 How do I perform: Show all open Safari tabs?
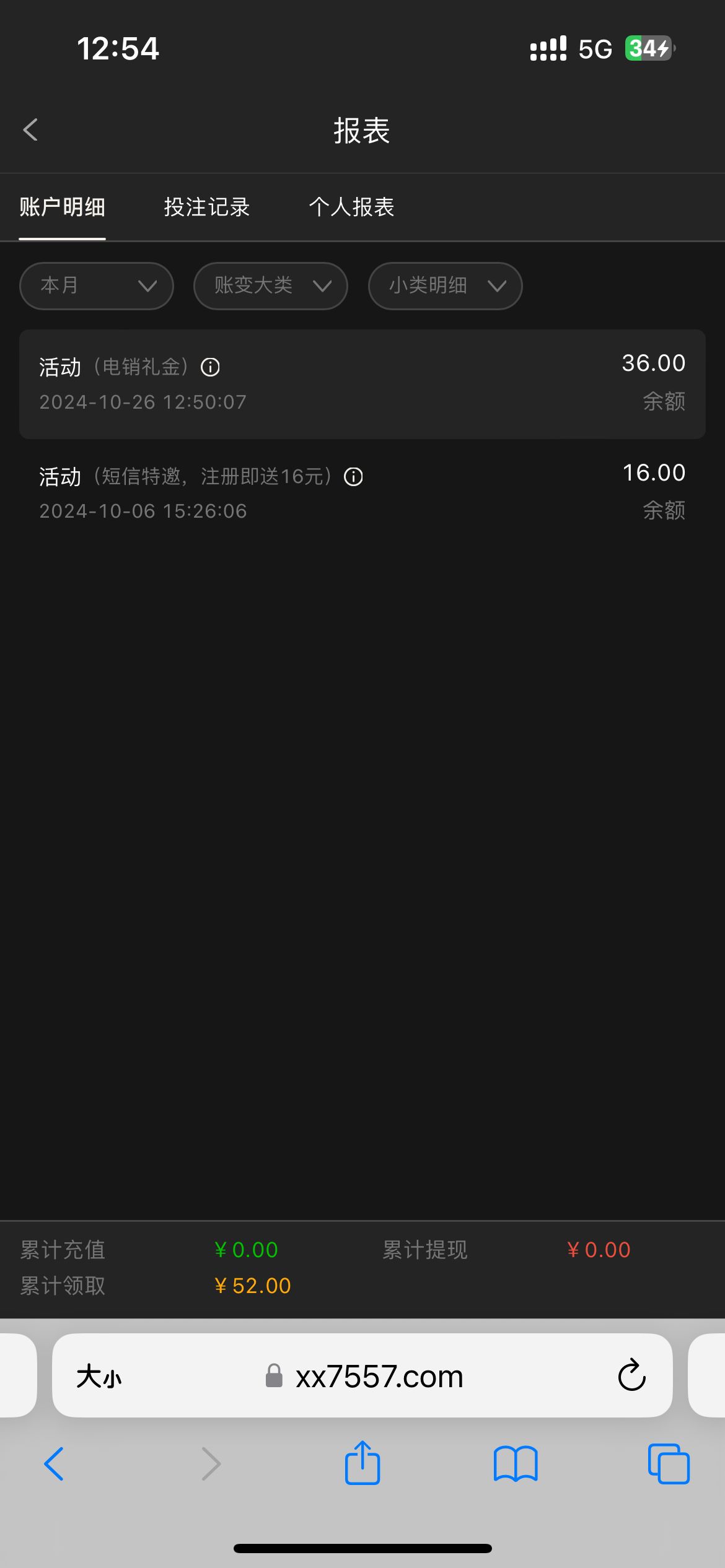click(x=668, y=1464)
